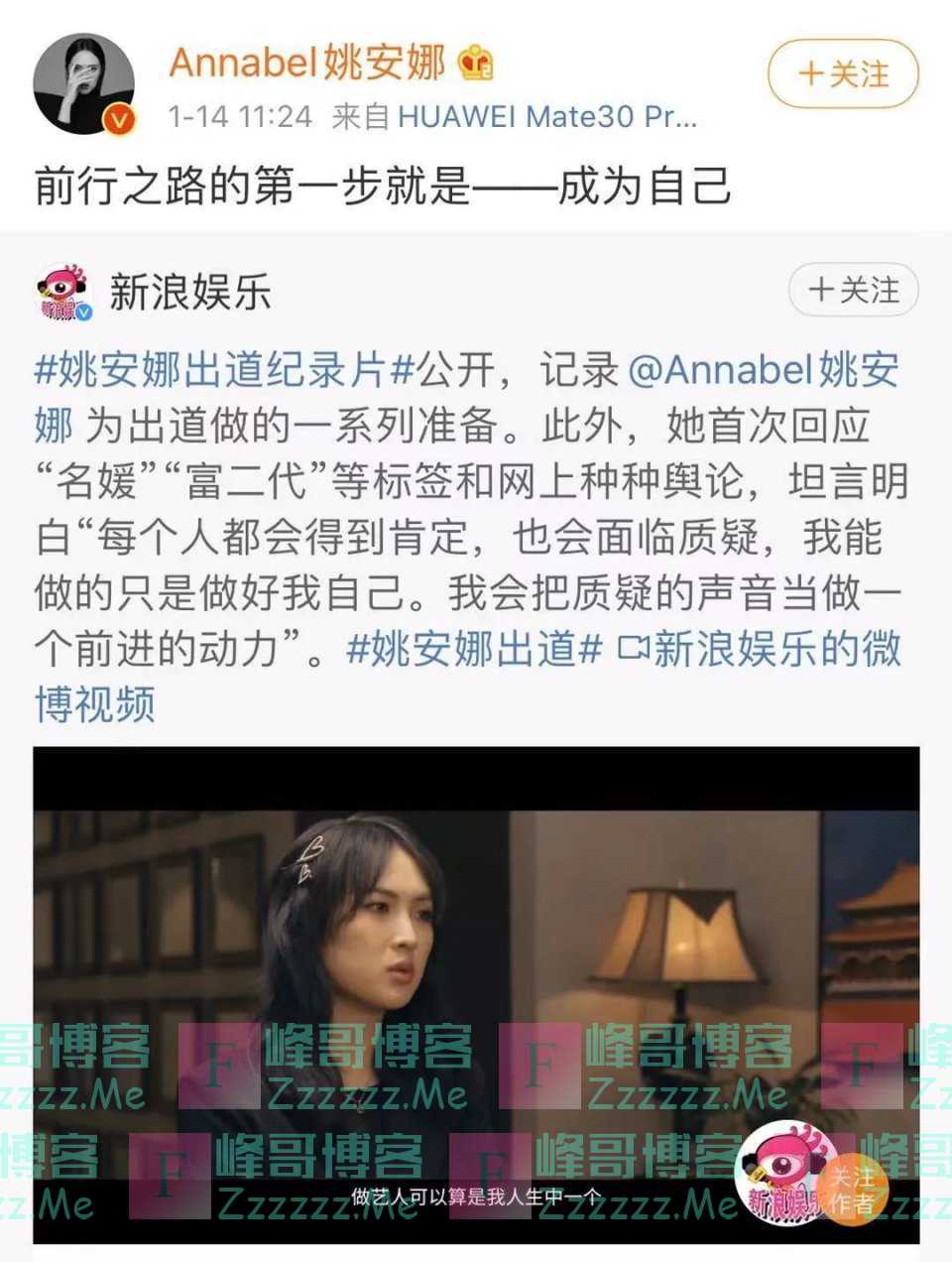Open the hashtag #姚安娜出道纪录片#
Image resolution: width=952 pixels, height=1262 pixels.
click(224, 370)
